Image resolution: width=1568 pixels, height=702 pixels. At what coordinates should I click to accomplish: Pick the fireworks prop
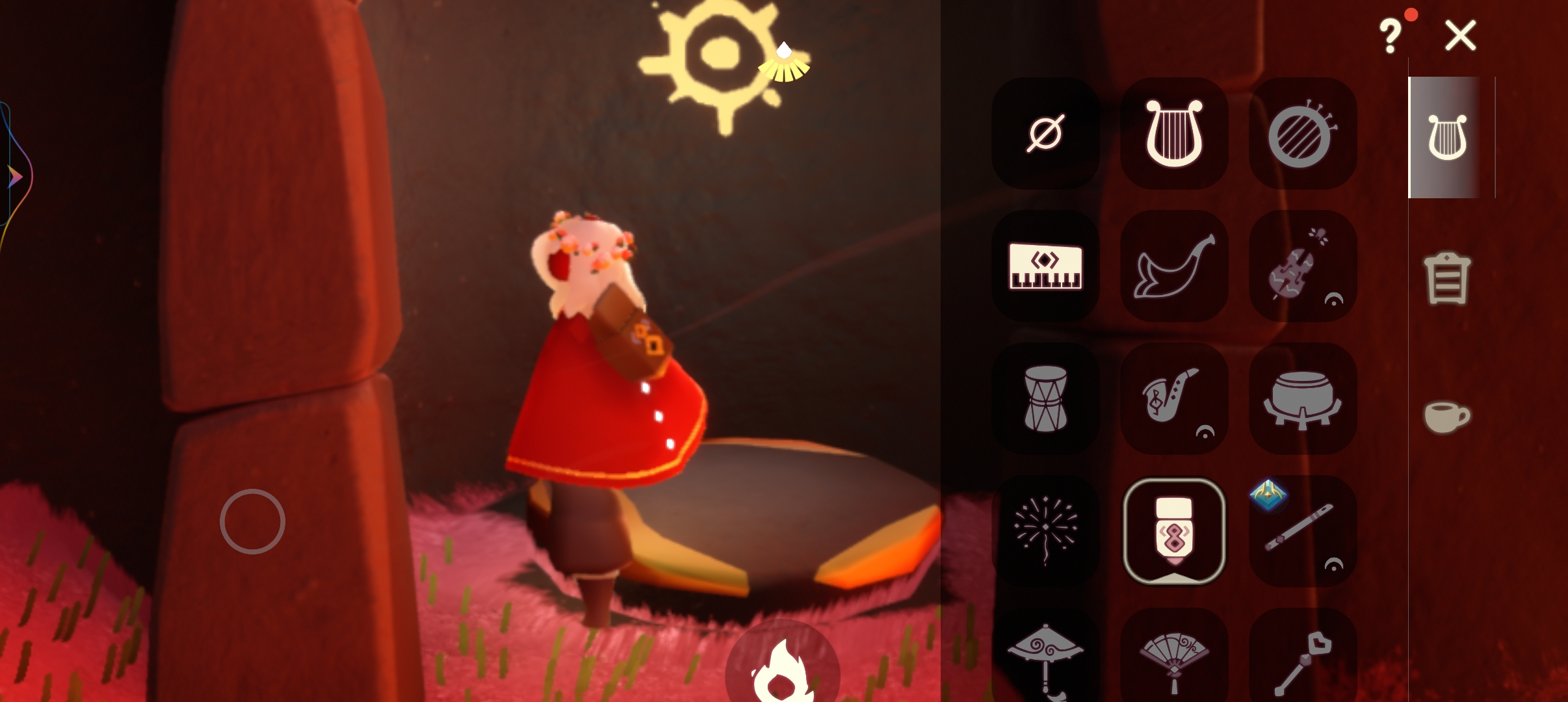(1045, 531)
